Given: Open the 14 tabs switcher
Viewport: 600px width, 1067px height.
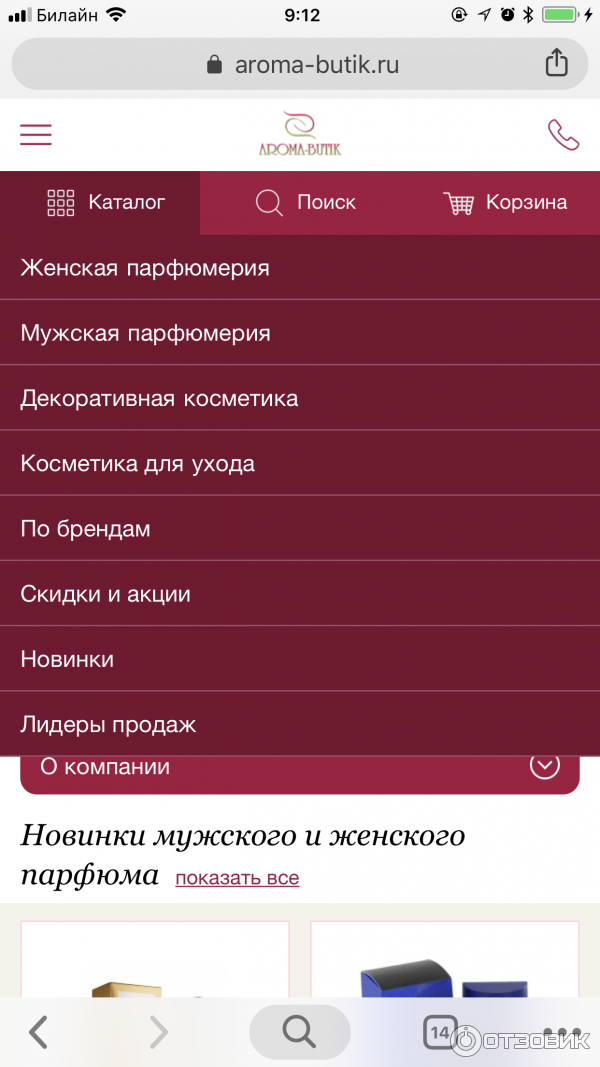Looking at the screenshot, I should coord(439,1031).
